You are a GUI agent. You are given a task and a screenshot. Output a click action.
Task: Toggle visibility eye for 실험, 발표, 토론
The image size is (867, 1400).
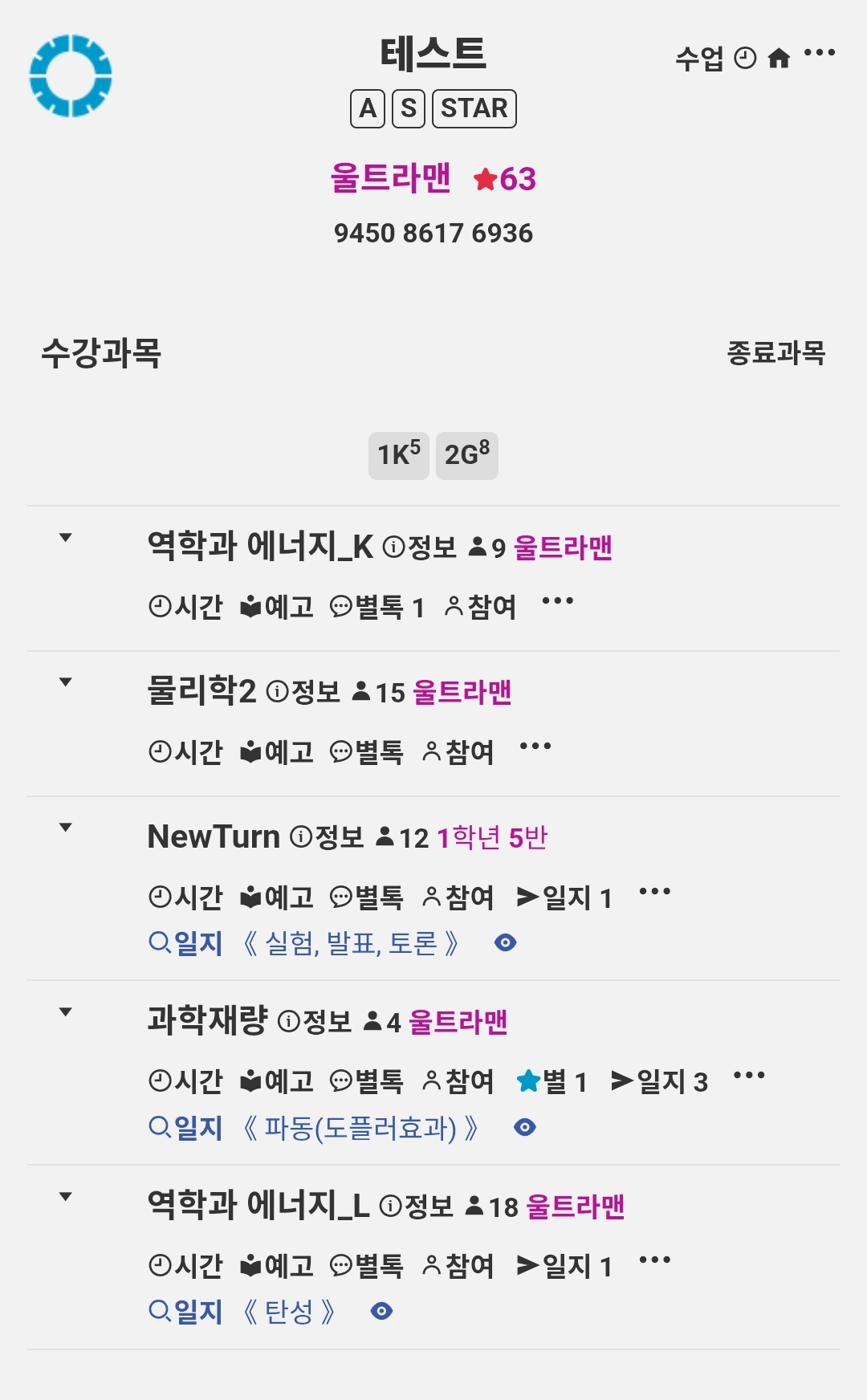505,942
